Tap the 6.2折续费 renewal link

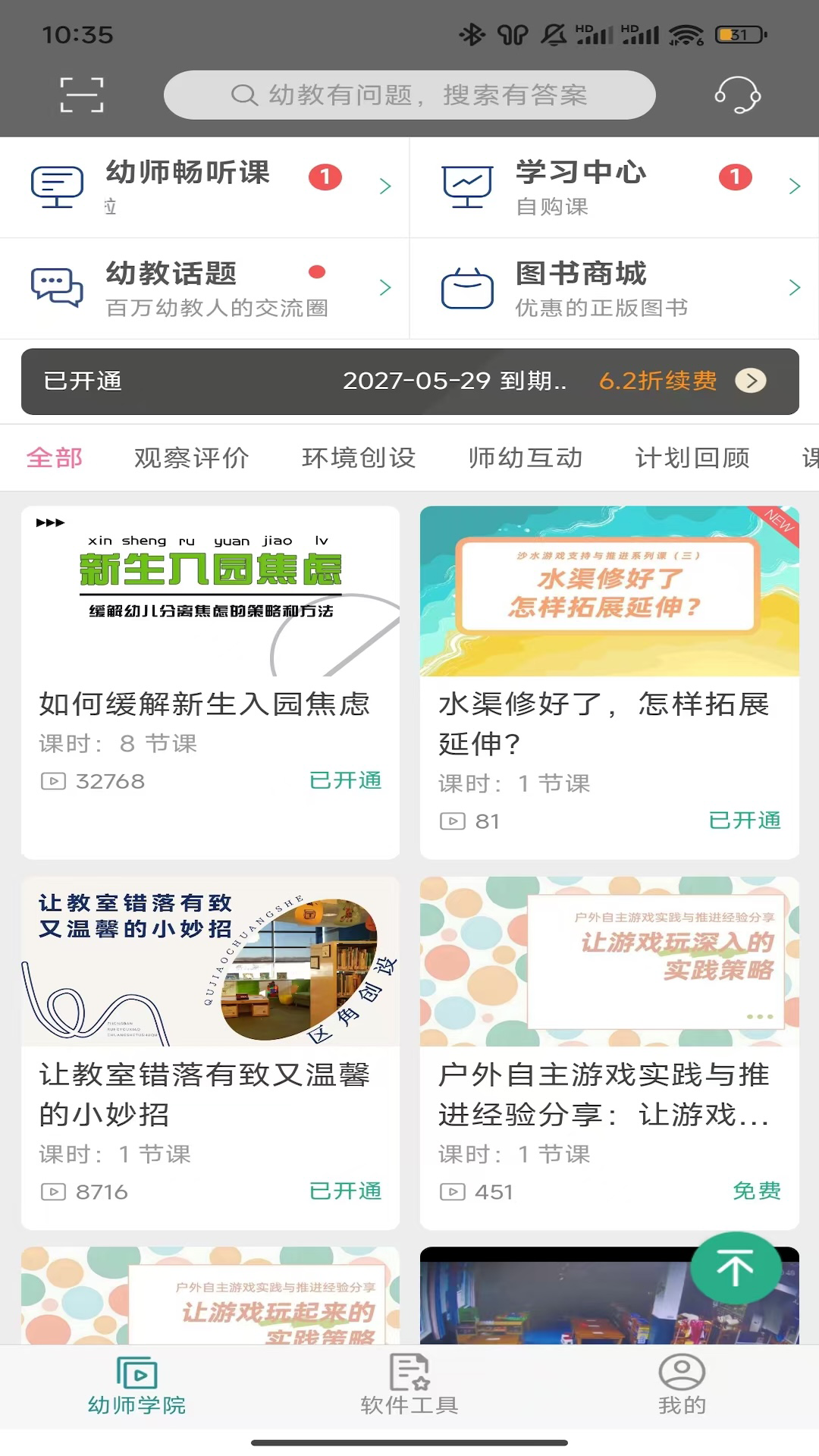tap(657, 381)
